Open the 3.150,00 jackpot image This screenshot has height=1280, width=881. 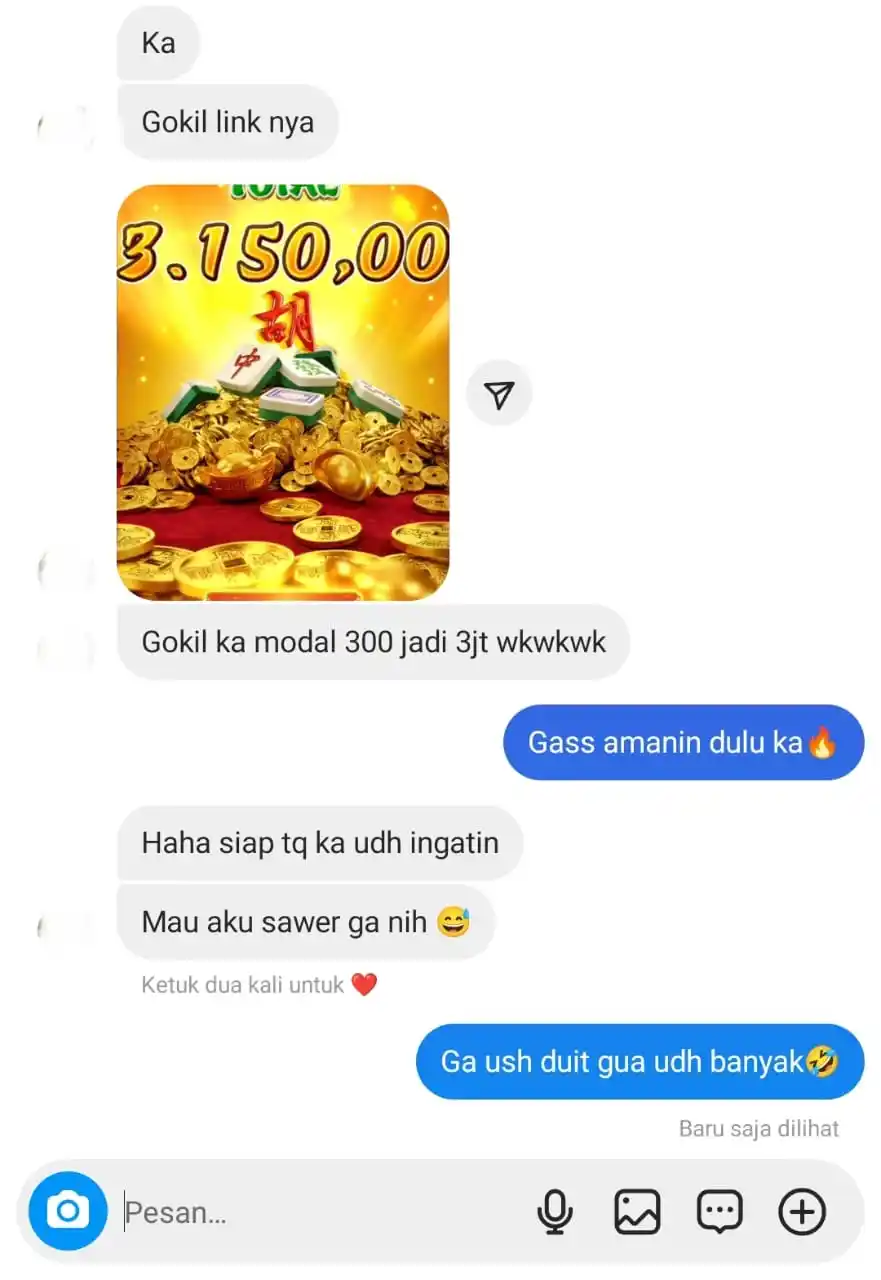(x=283, y=392)
